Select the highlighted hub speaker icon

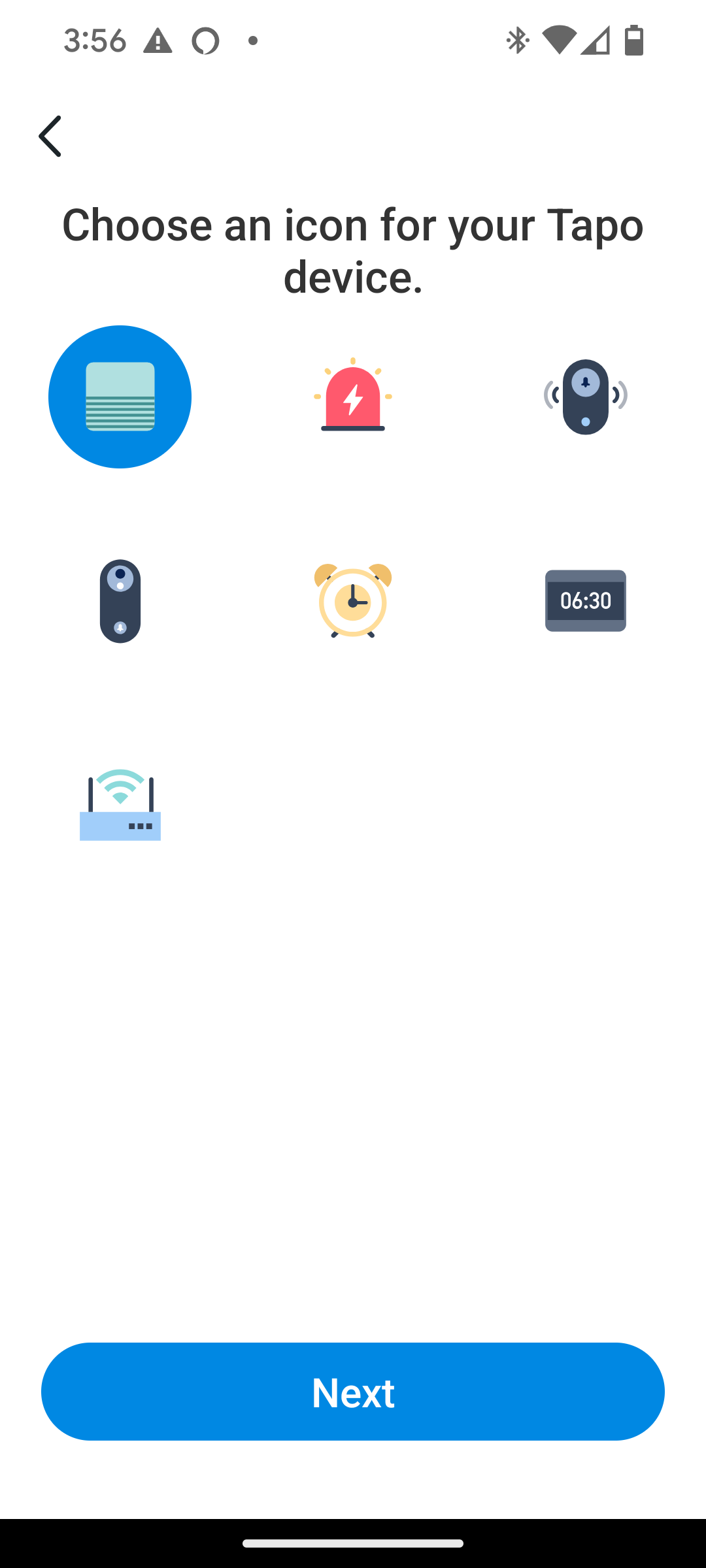(120, 397)
